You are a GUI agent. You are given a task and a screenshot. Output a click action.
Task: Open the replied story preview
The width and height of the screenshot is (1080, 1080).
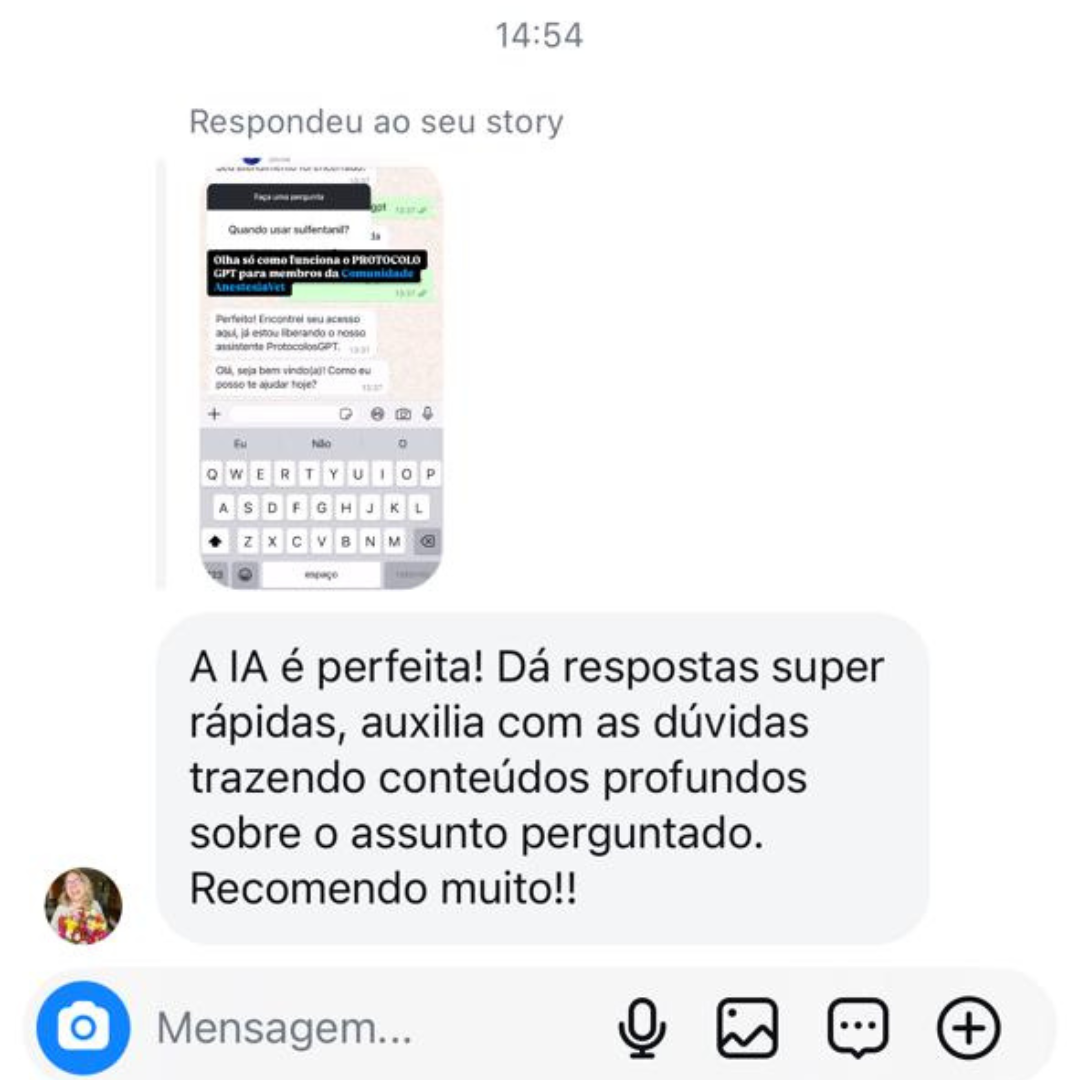[321, 377]
